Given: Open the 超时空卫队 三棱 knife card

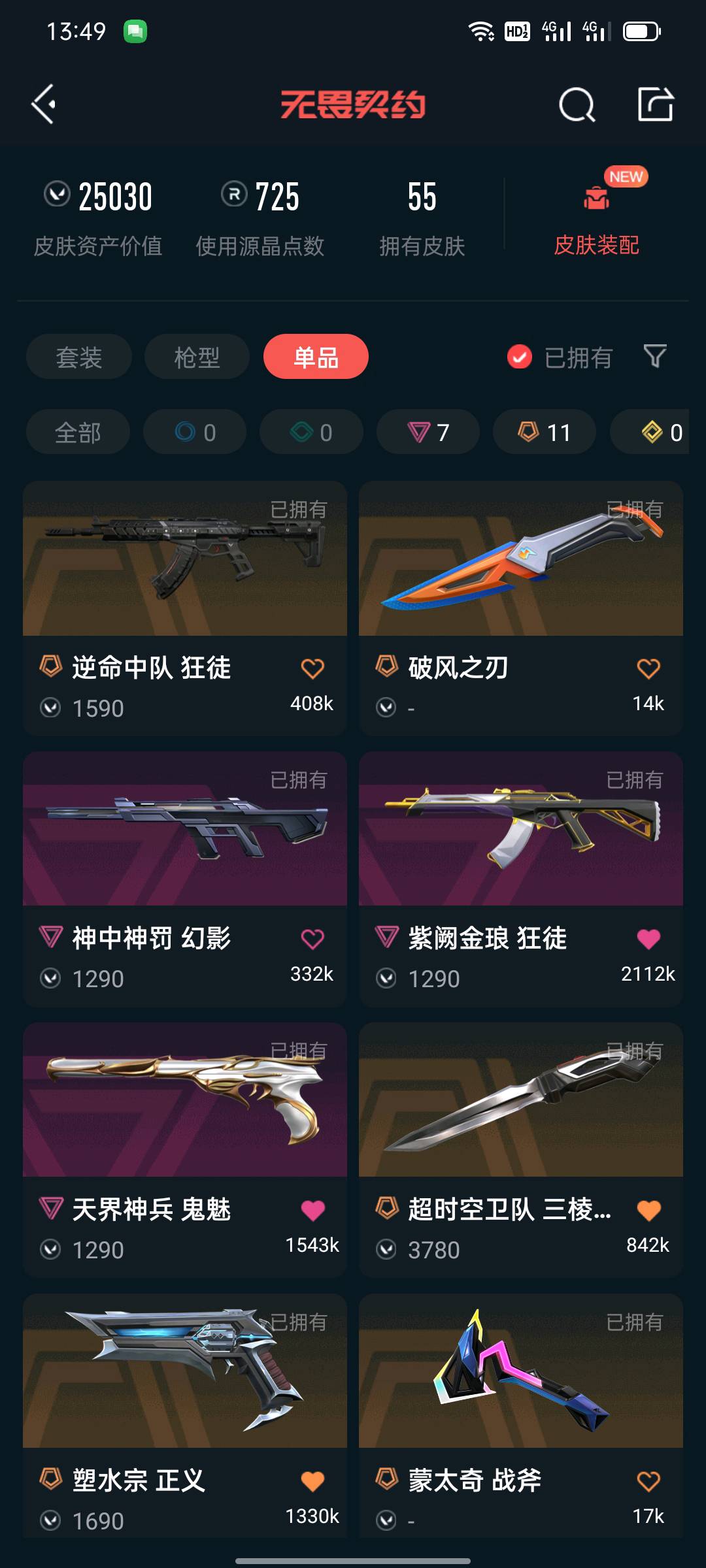Looking at the screenshot, I should coord(521,1151).
